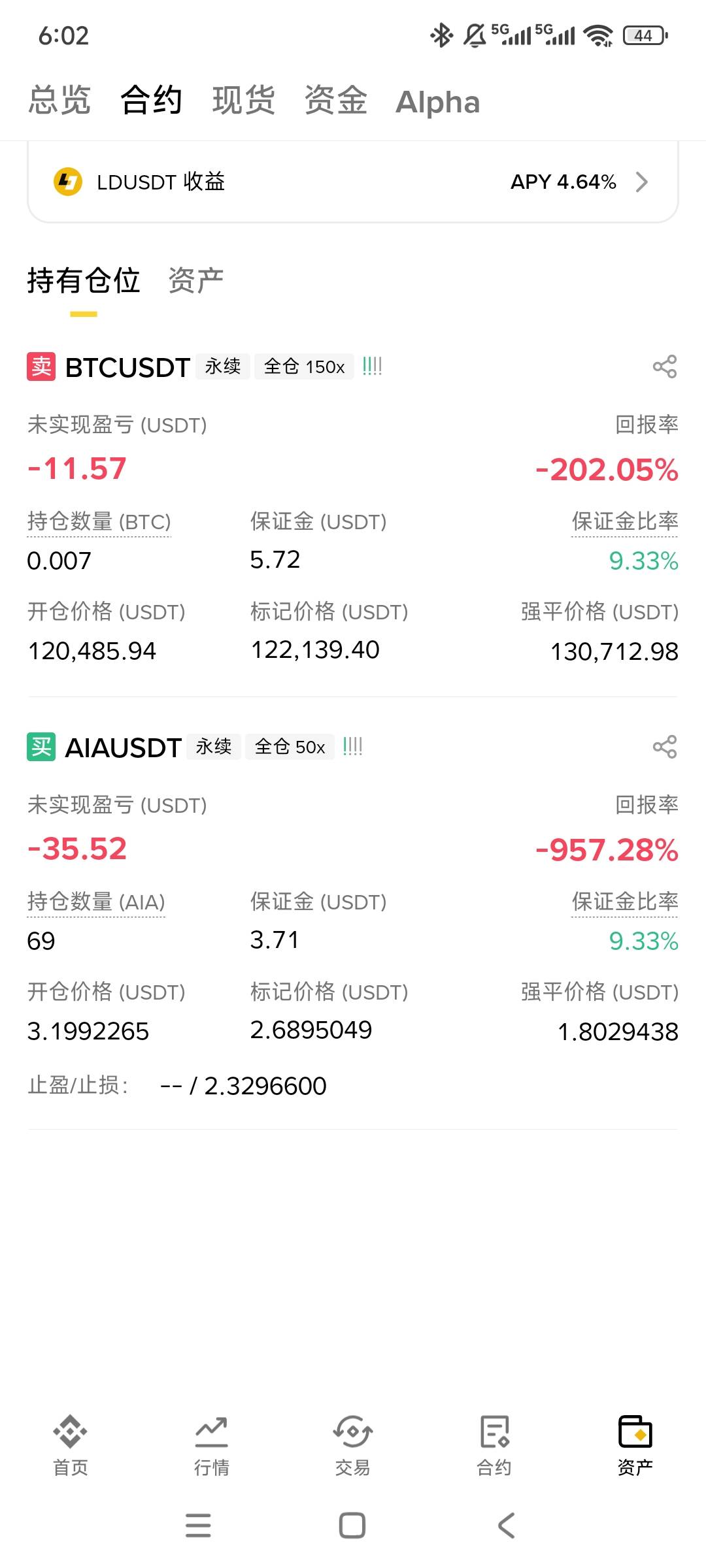Open the 行情 markets tab
The height and width of the screenshot is (1568, 706).
[212, 1445]
